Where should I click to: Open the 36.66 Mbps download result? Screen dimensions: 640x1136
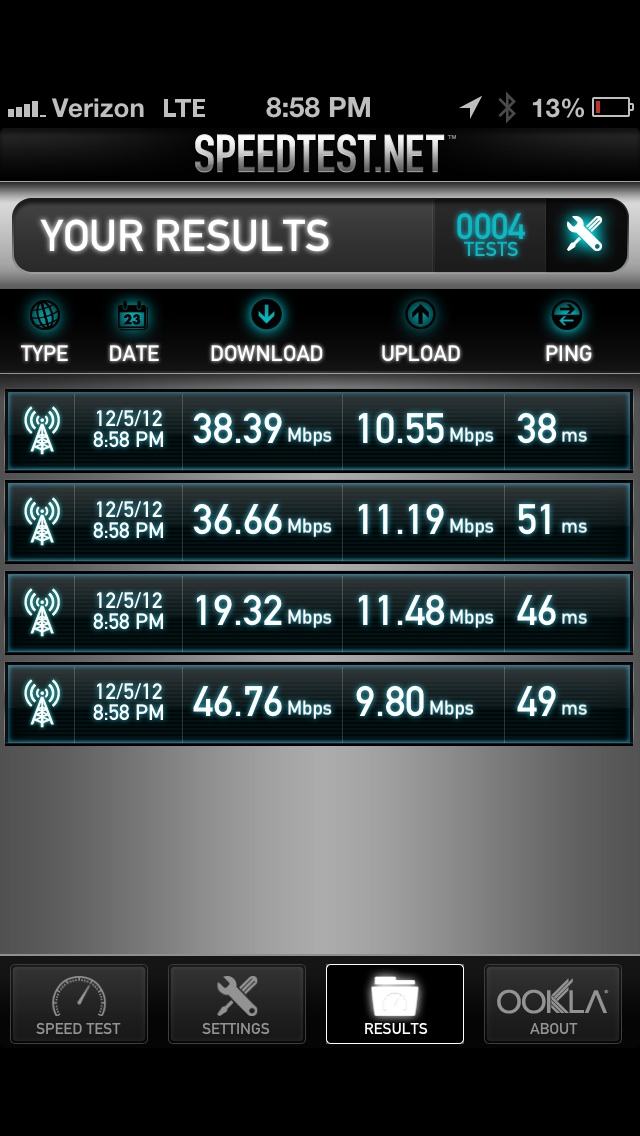point(319,522)
